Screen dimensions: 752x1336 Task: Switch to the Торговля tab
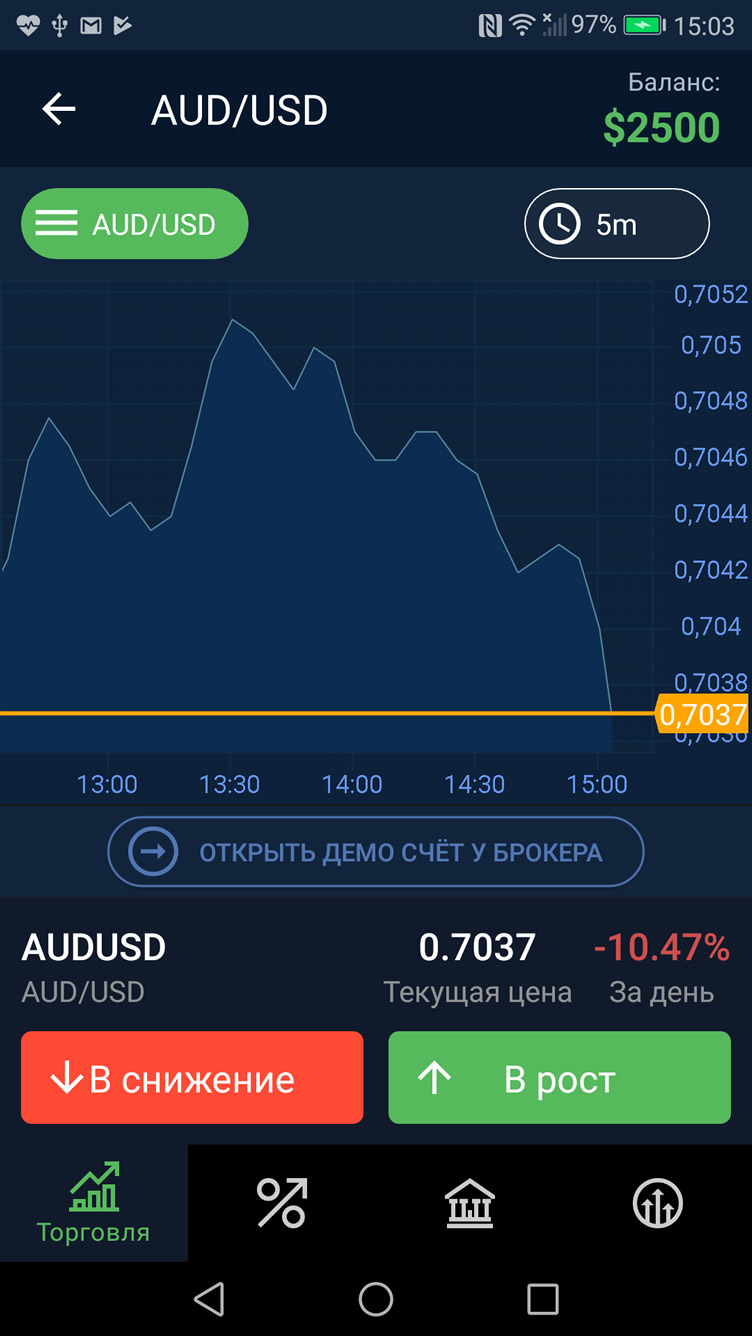point(93,1203)
